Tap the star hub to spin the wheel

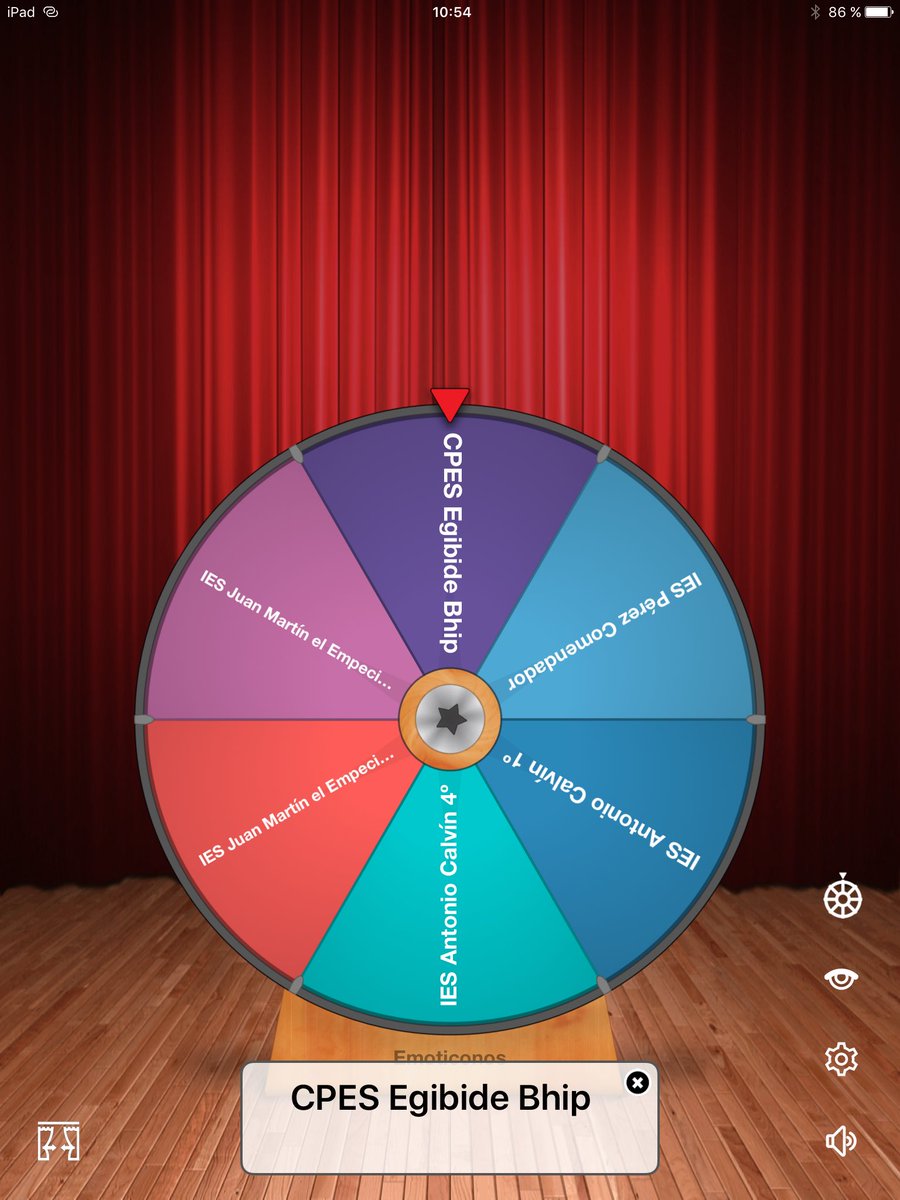[449, 718]
